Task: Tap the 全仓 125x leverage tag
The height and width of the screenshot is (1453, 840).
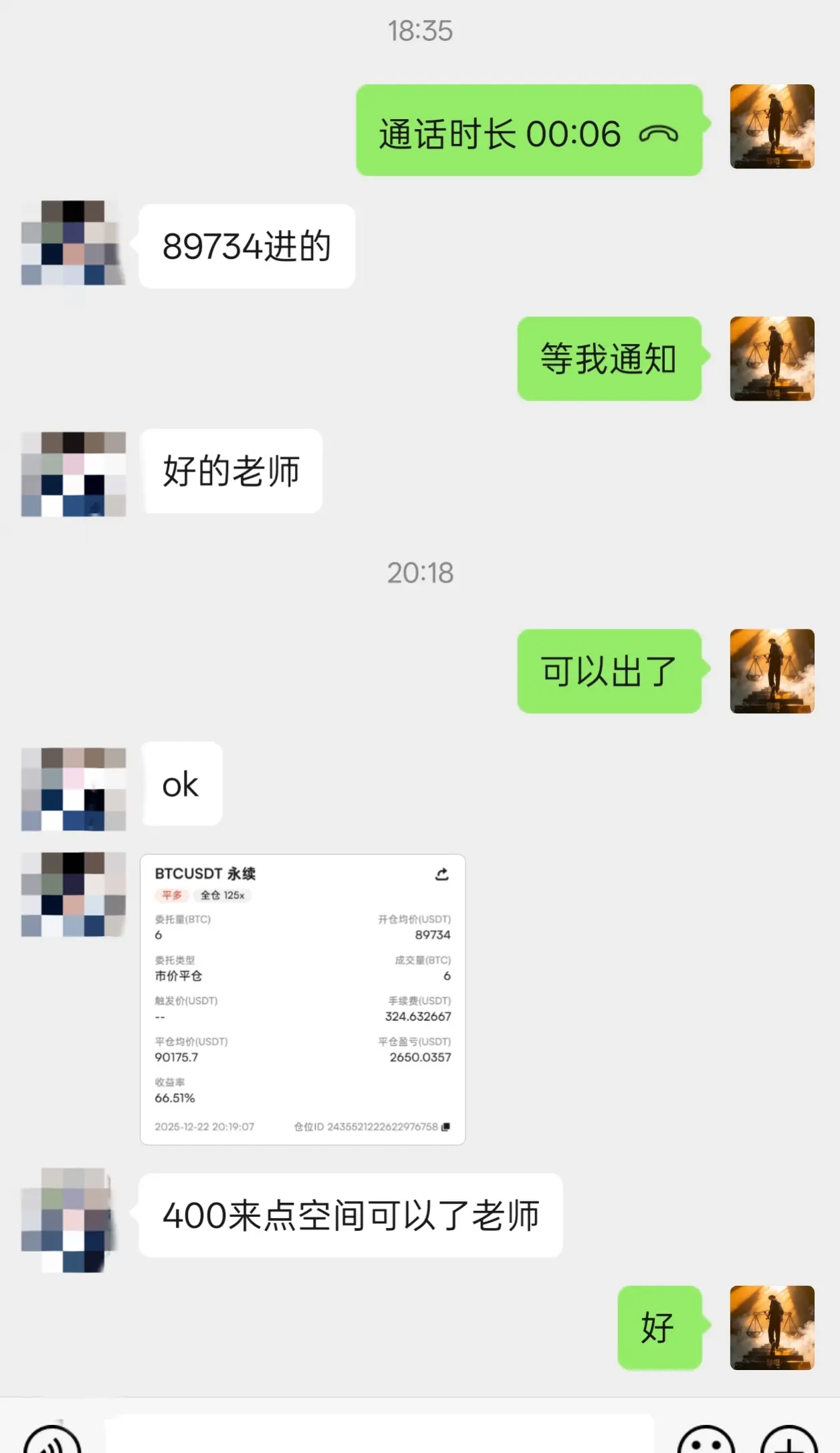Action: pyautogui.click(x=223, y=895)
